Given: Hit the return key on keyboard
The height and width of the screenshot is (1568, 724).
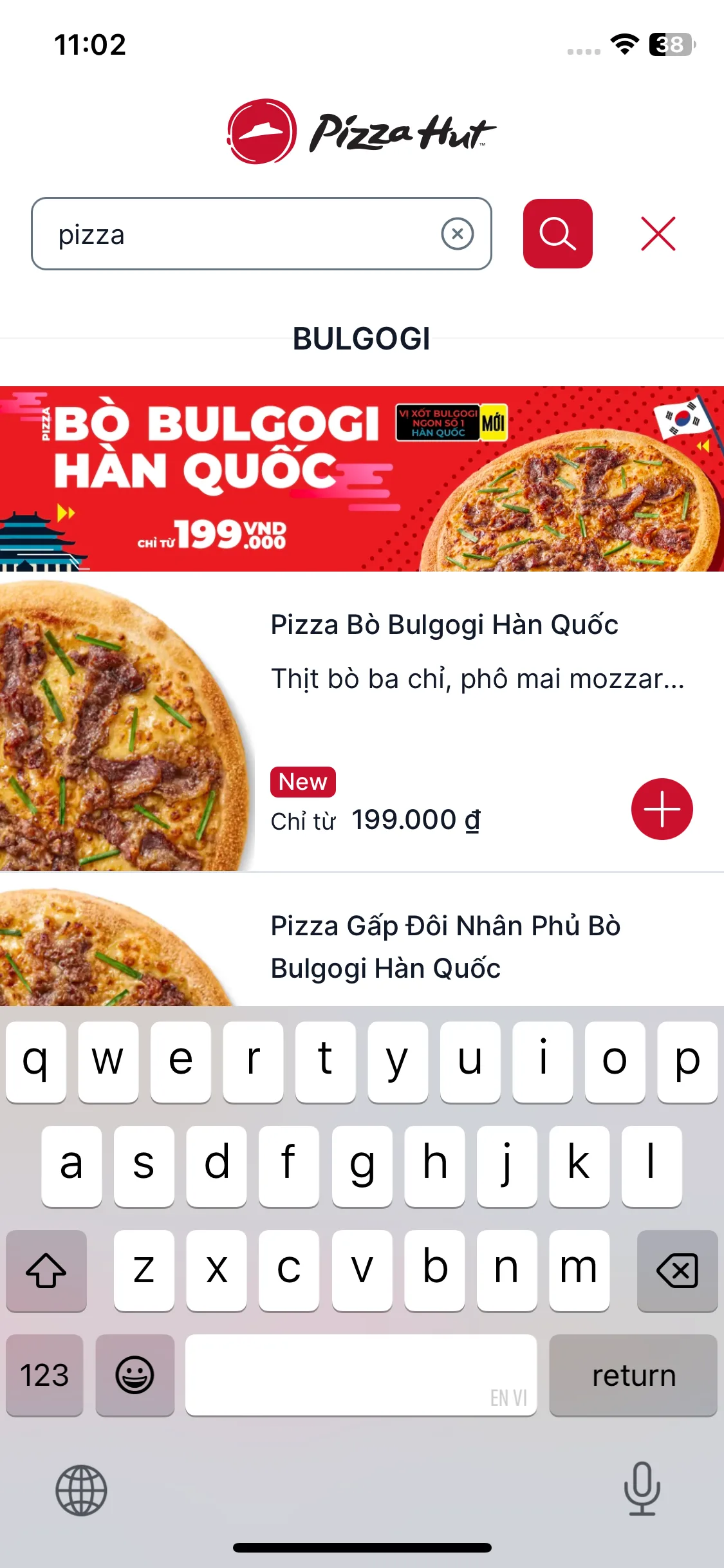Looking at the screenshot, I should 633,1376.
